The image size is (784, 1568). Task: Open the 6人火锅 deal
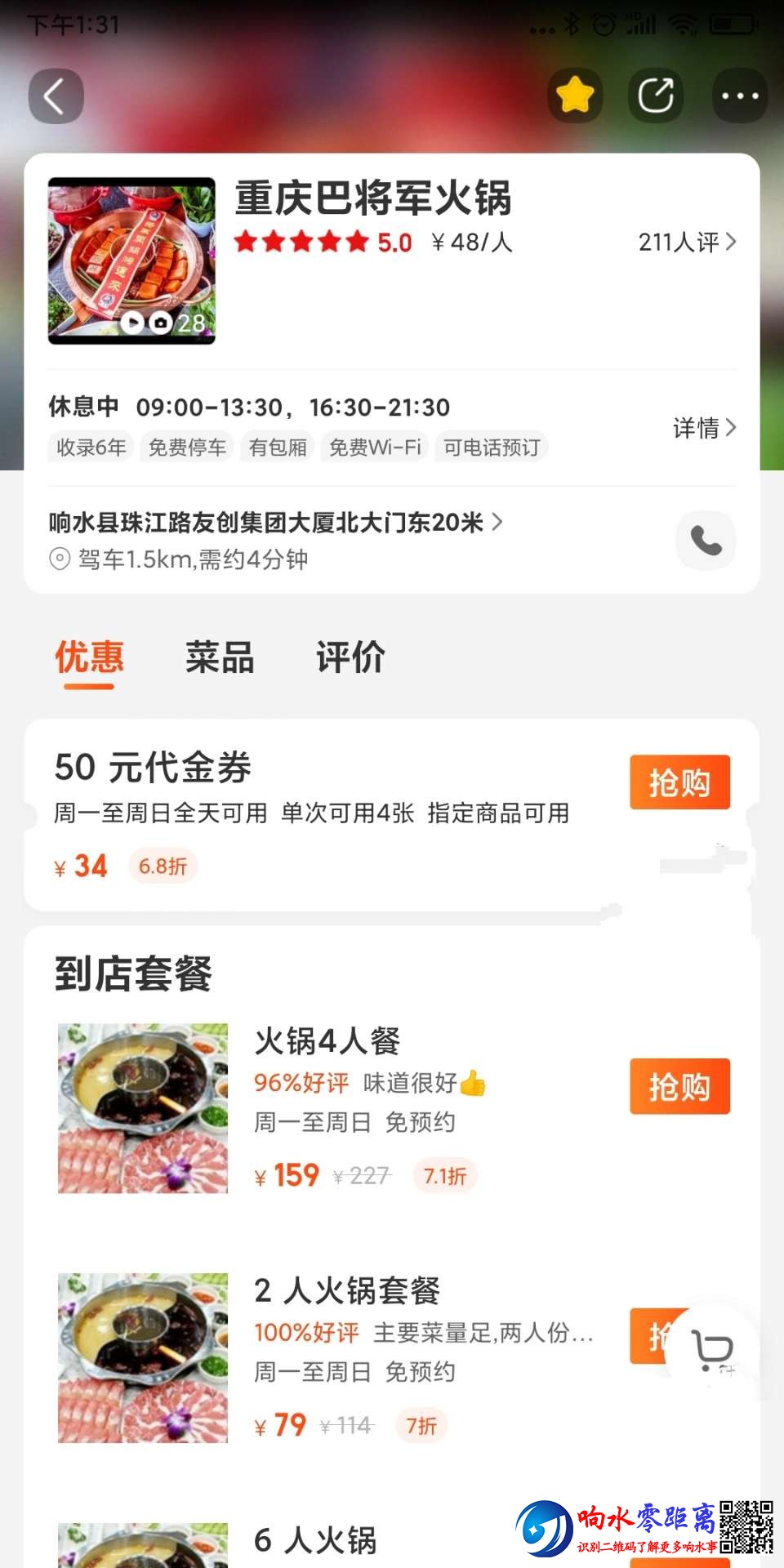315,1540
